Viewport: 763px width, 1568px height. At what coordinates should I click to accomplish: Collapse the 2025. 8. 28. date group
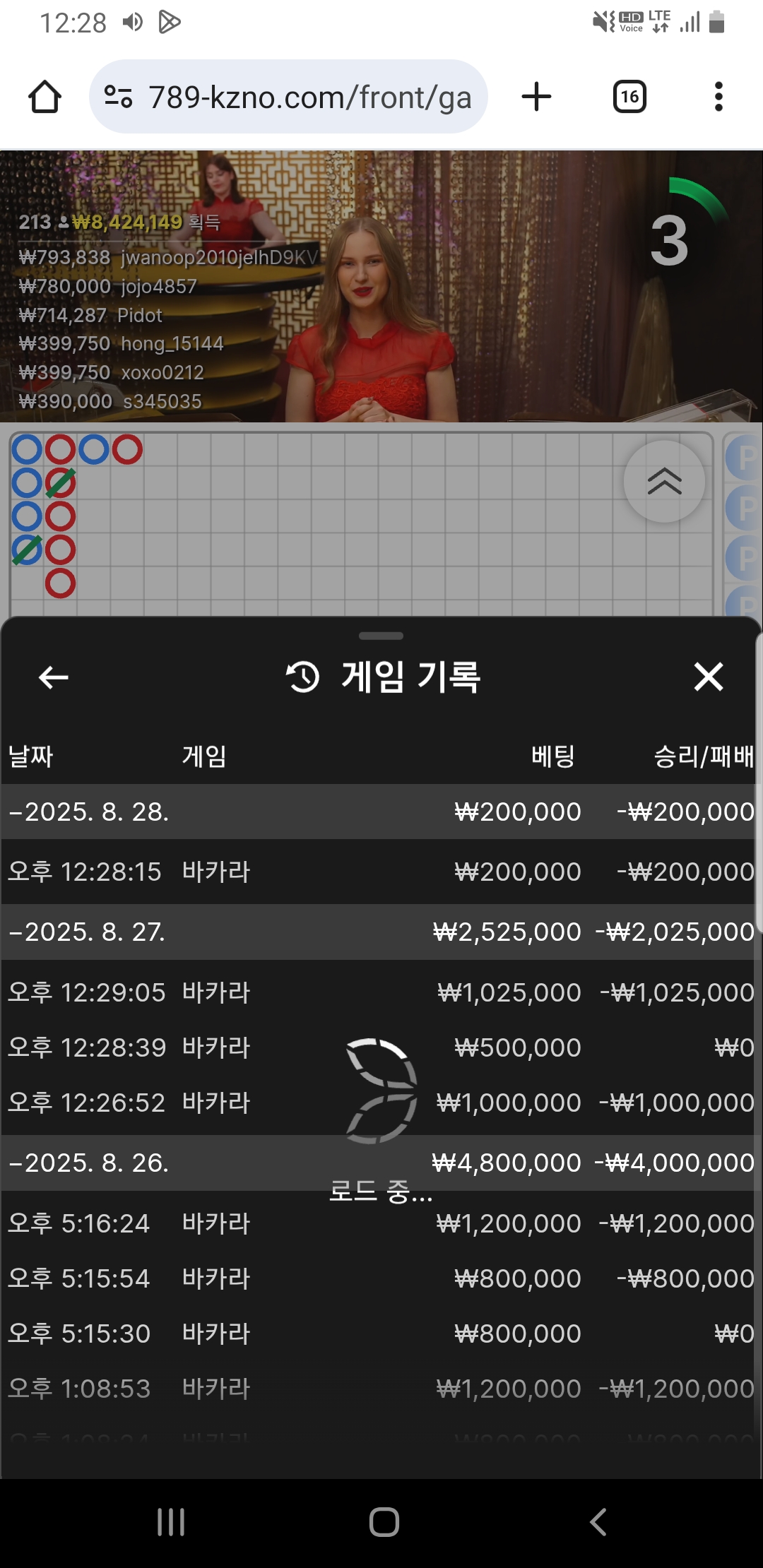(380, 812)
